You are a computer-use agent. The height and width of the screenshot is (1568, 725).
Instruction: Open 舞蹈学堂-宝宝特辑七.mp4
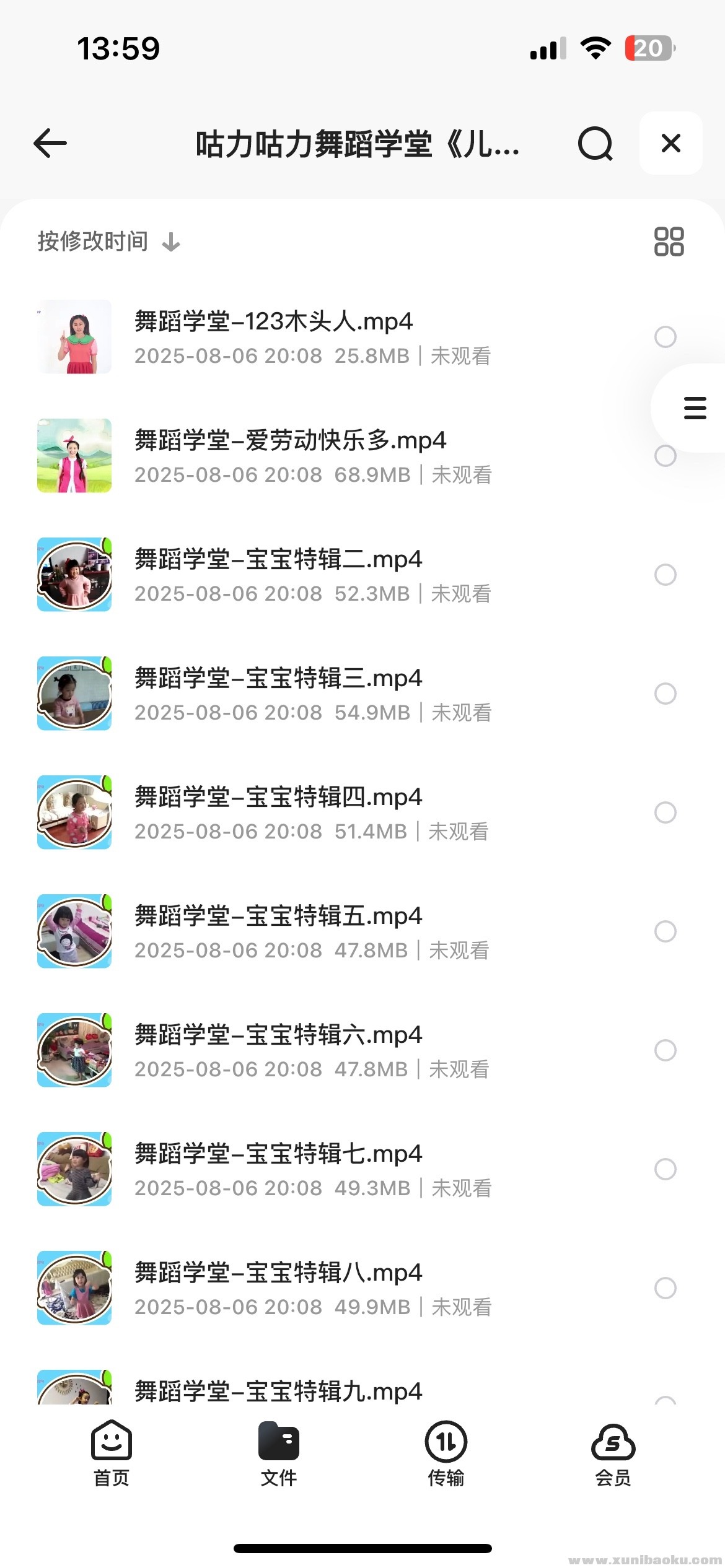click(x=278, y=1154)
